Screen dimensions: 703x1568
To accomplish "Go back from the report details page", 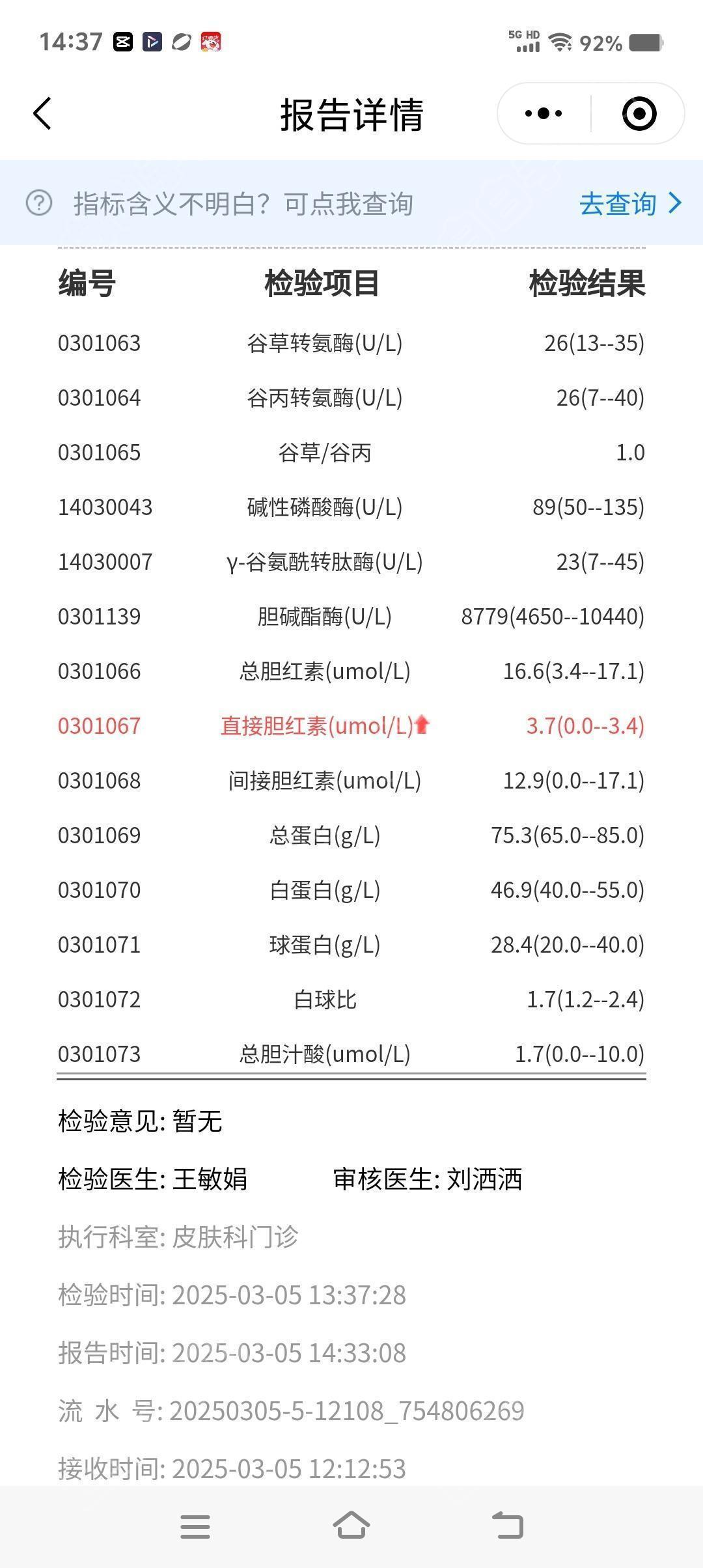I will (42, 114).
